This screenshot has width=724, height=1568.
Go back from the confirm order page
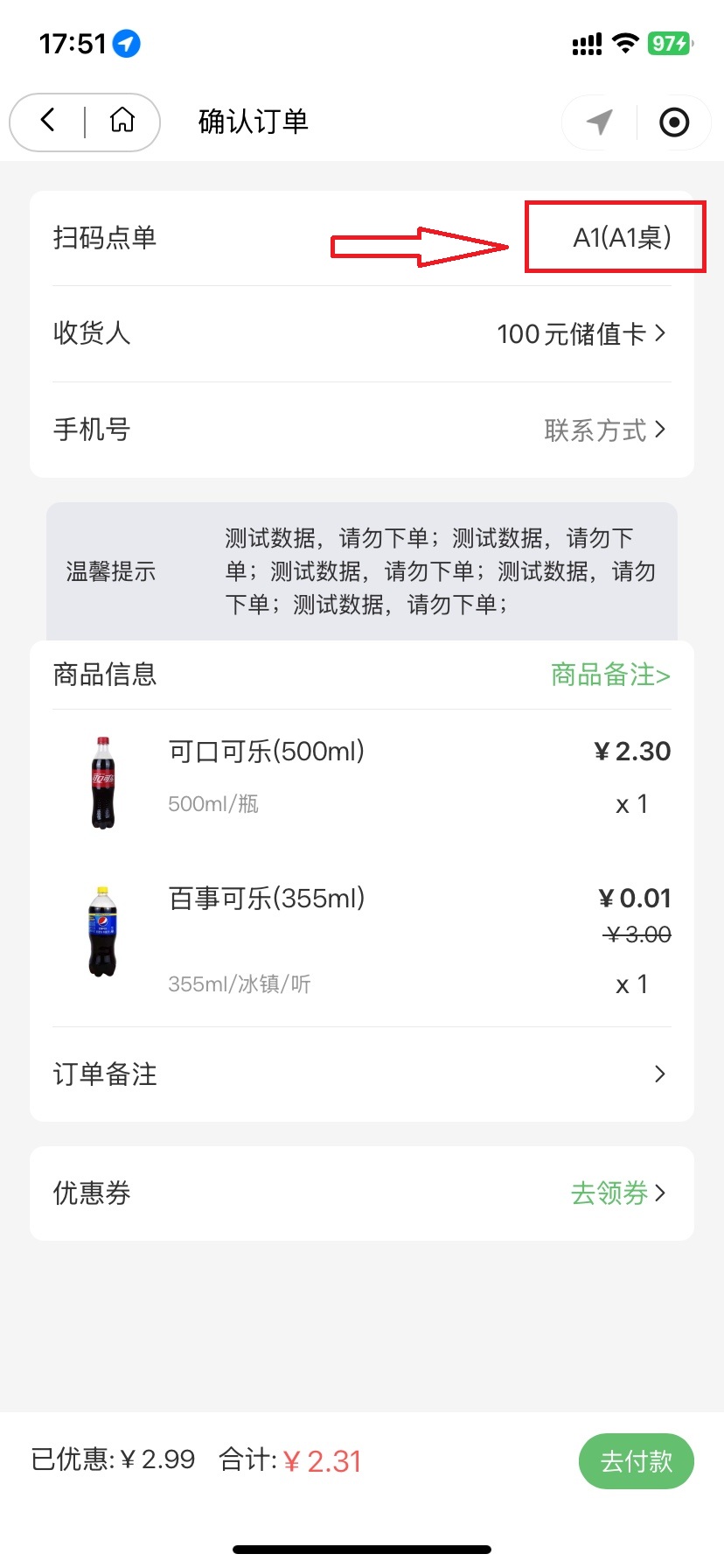49,121
